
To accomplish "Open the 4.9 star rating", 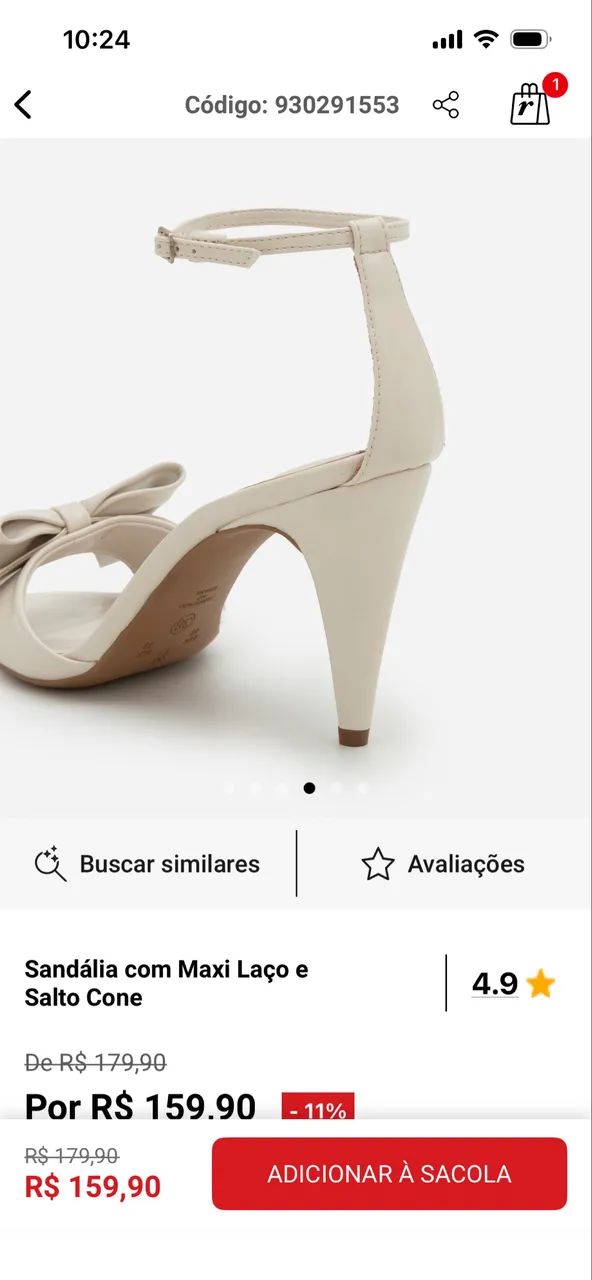I will [x=513, y=984].
